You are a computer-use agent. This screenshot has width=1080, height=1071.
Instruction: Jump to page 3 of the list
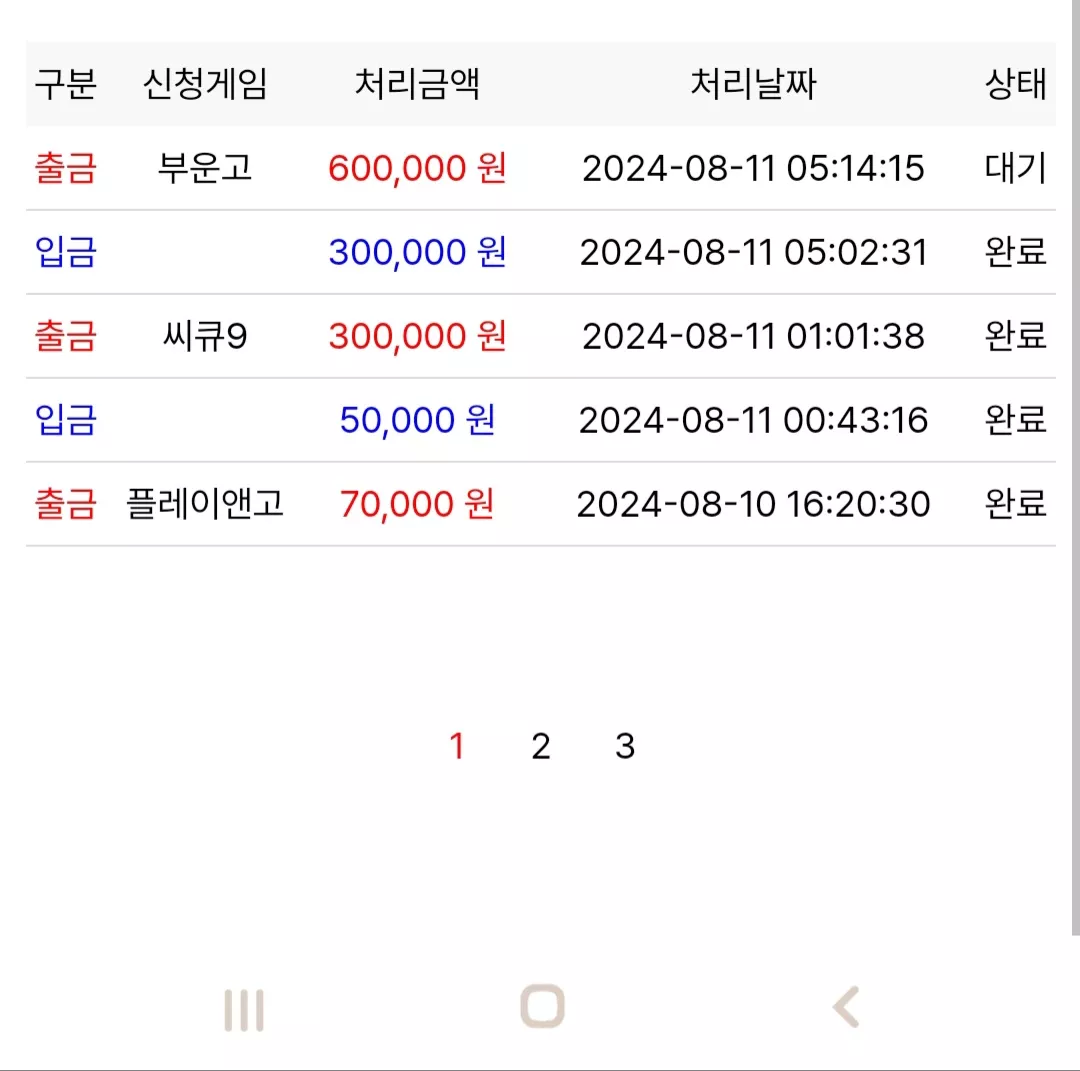625,746
